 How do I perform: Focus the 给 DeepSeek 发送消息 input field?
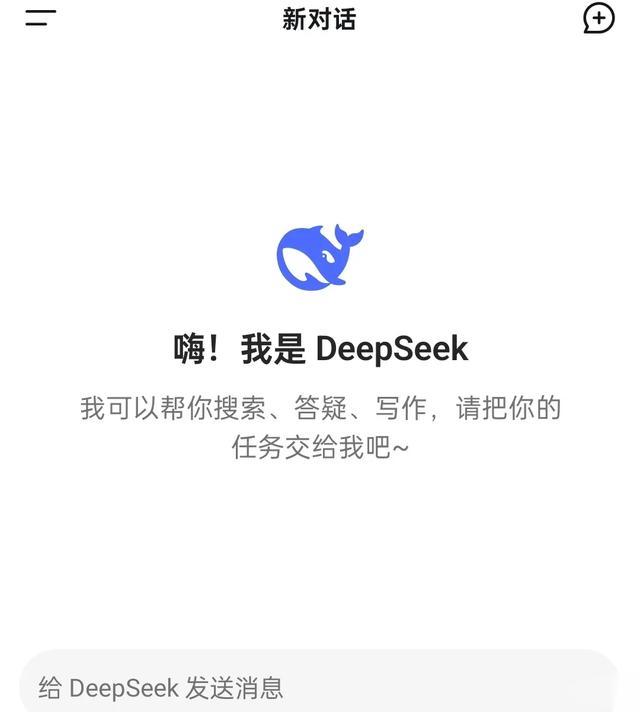click(320, 686)
